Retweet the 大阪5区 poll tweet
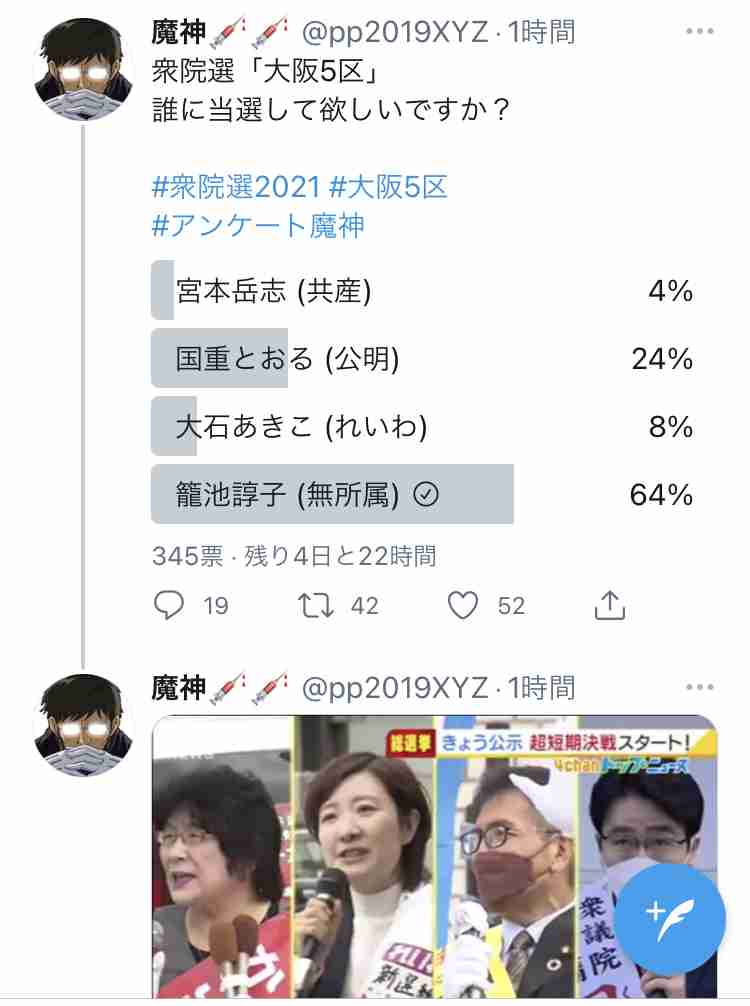Image resolution: width=750 pixels, height=1006 pixels. (x=318, y=605)
